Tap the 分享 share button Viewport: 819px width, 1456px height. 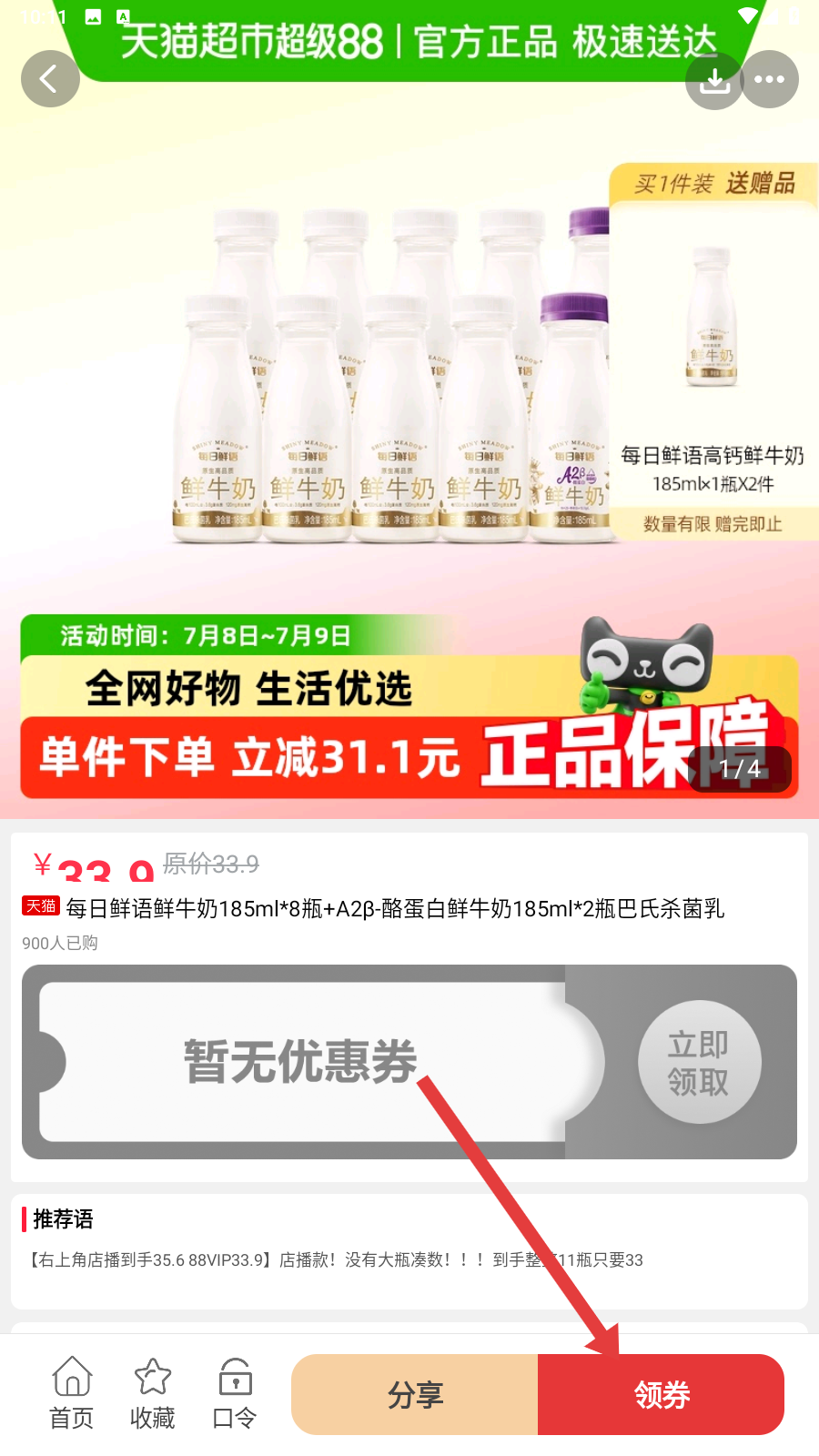point(415,1394)
